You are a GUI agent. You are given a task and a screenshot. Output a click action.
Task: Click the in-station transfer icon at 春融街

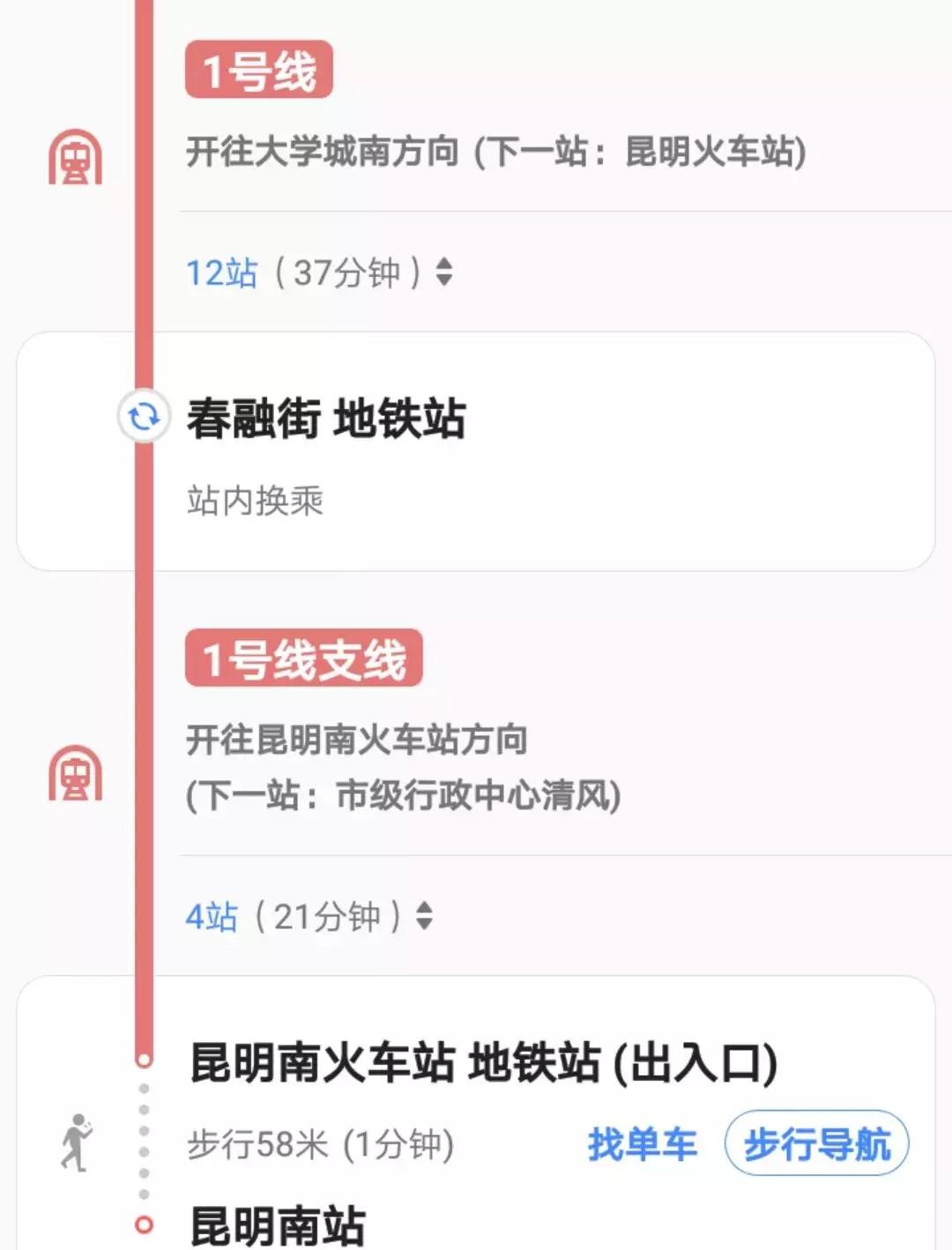tap(144, 417)
